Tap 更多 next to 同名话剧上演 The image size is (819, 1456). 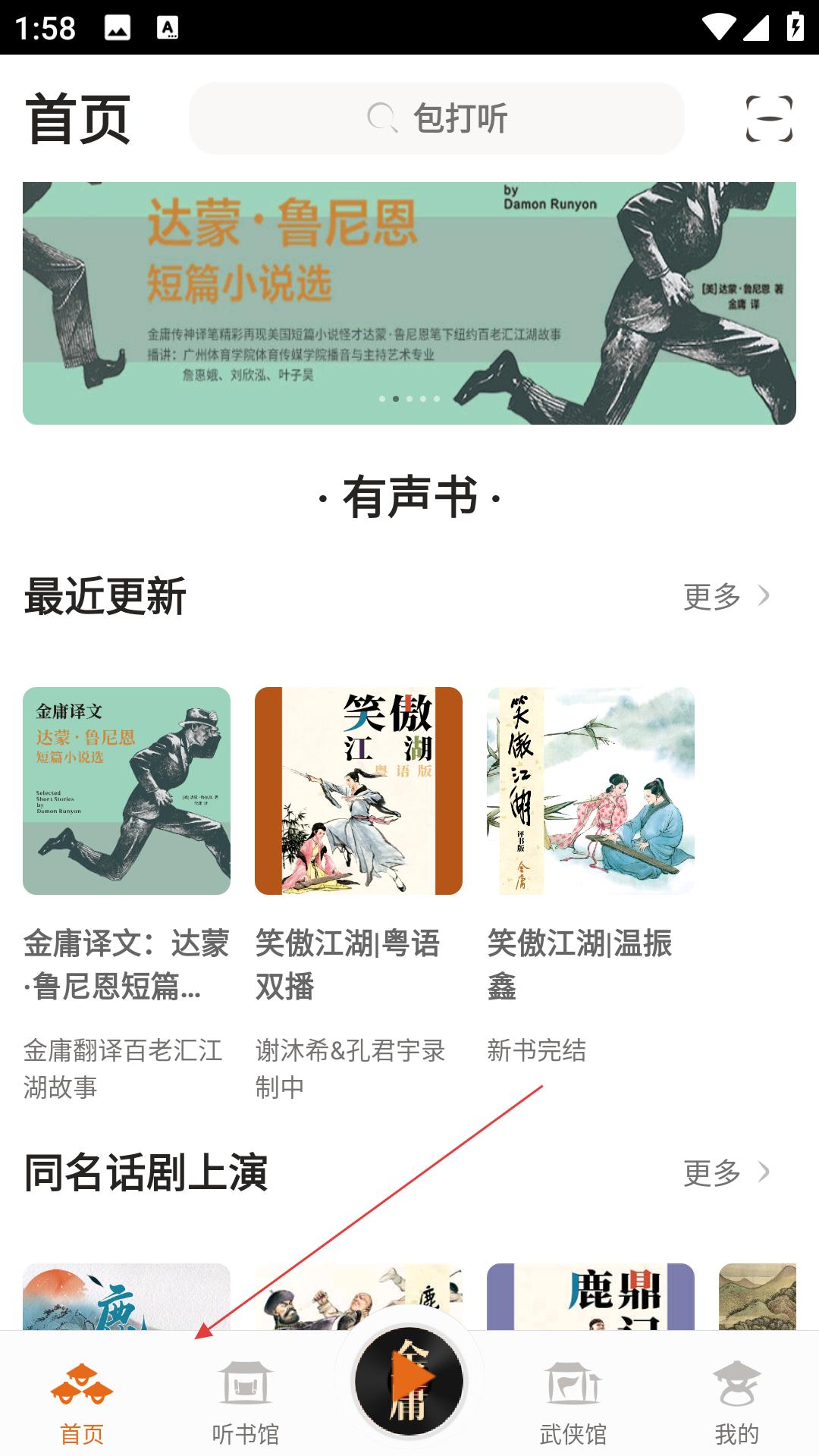[726, 1172]
